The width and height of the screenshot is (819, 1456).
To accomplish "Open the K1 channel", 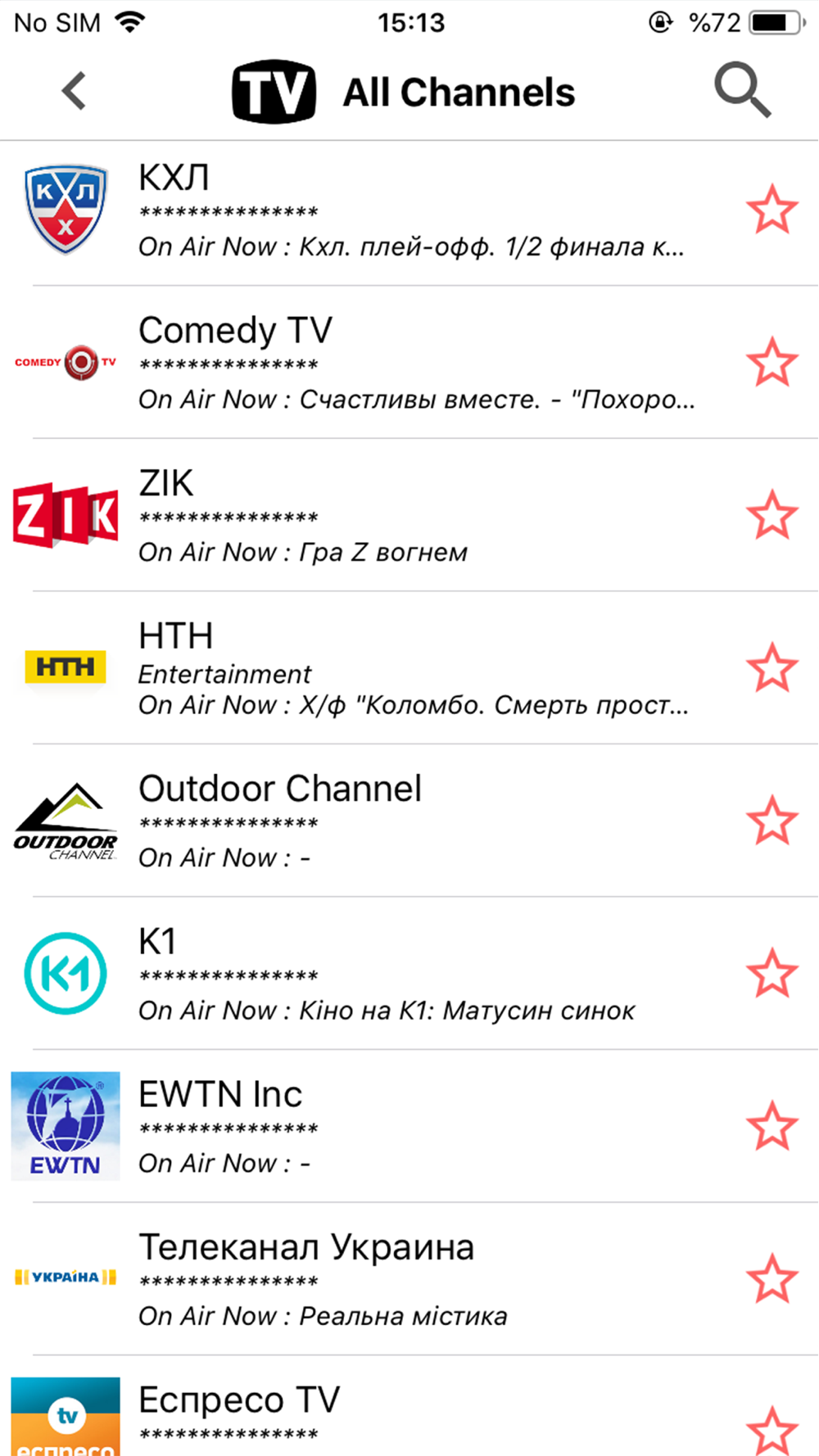I will click(409, 974).
